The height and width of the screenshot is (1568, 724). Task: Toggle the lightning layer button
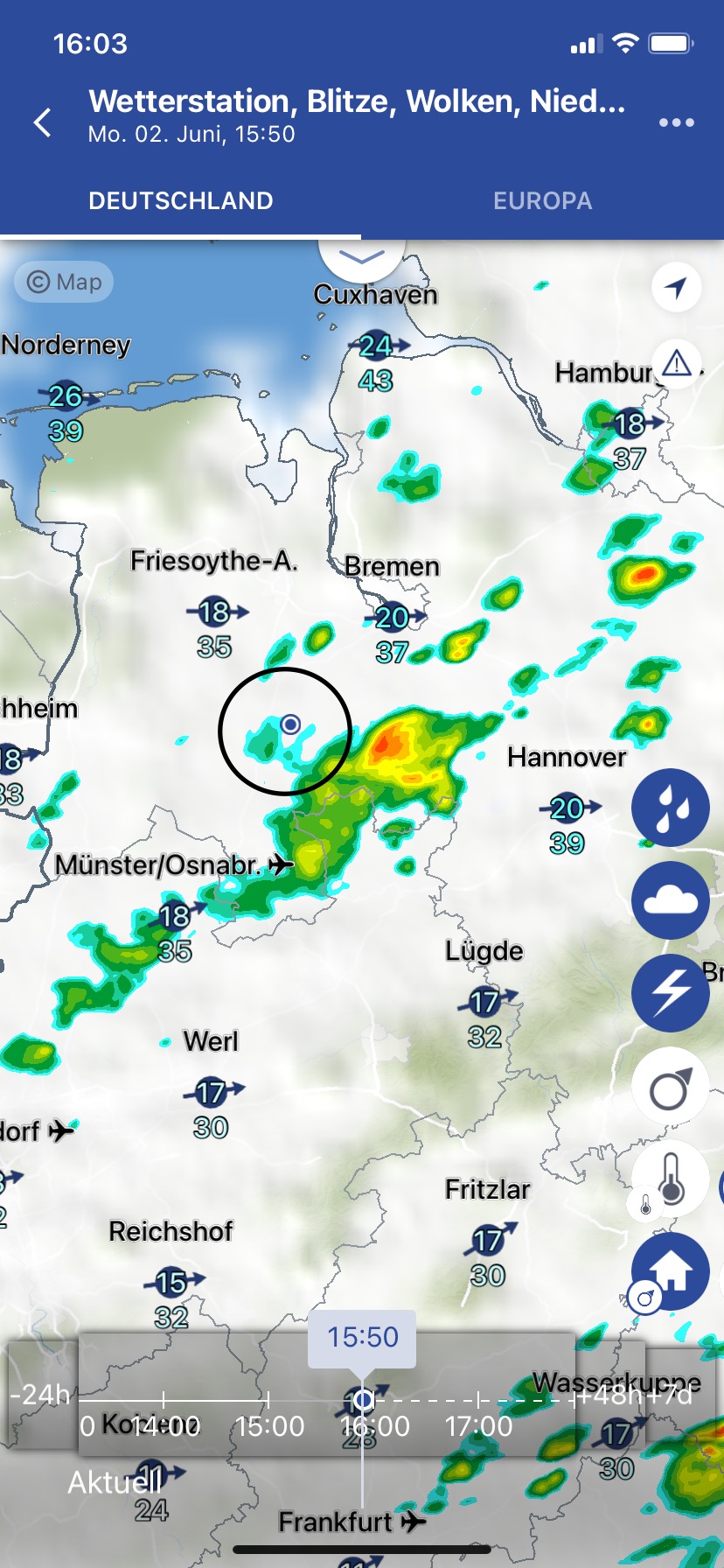pos(670,993)
